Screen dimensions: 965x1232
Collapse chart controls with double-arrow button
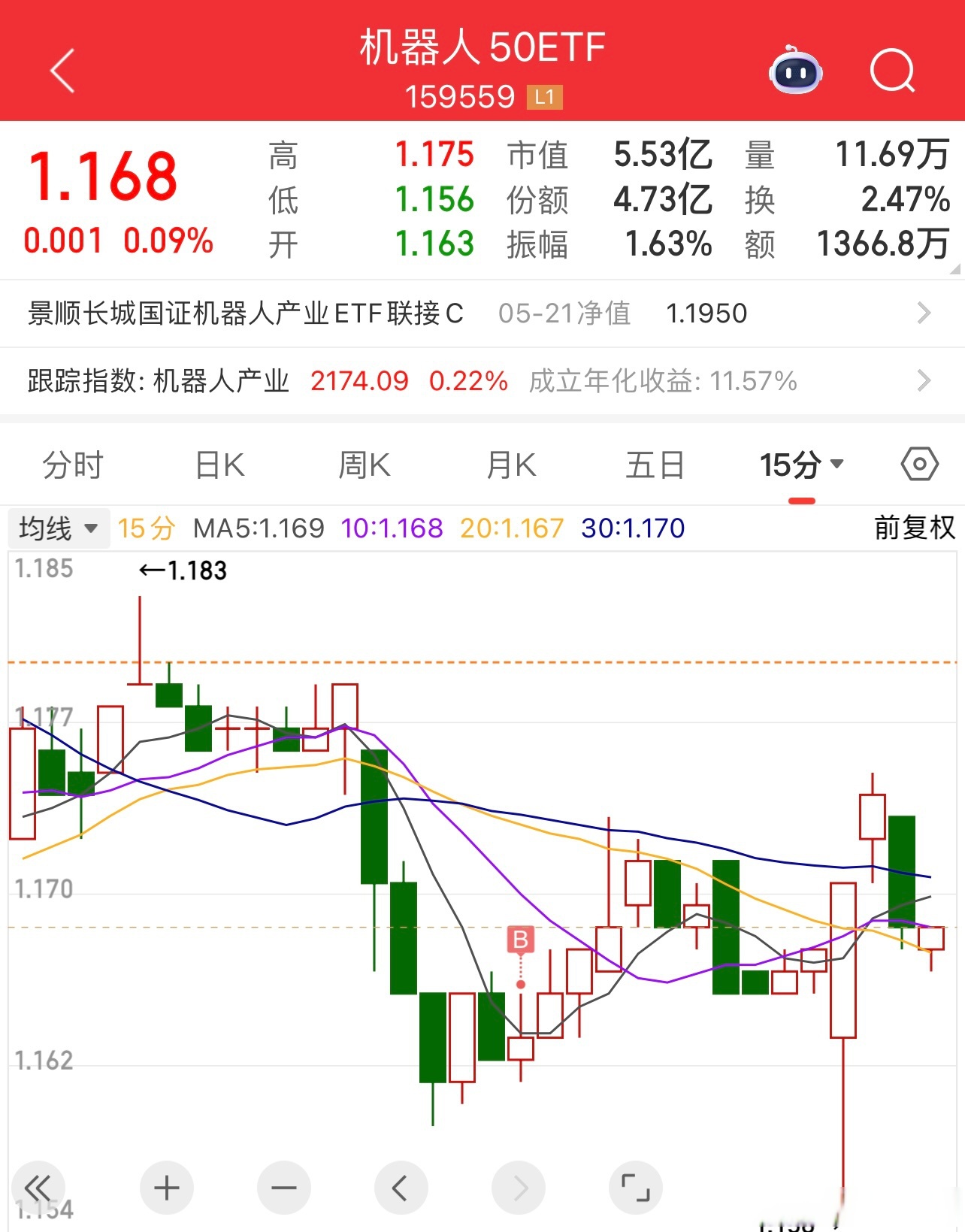[38, 1188]
